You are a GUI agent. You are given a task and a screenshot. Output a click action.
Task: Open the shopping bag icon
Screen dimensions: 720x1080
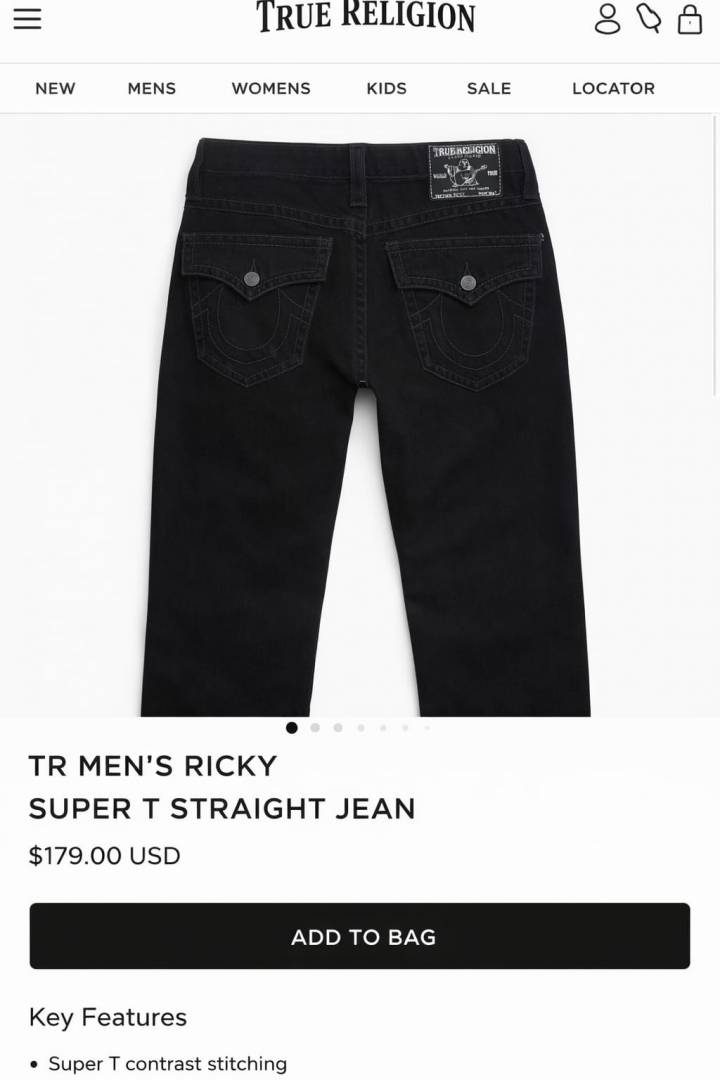690,18
